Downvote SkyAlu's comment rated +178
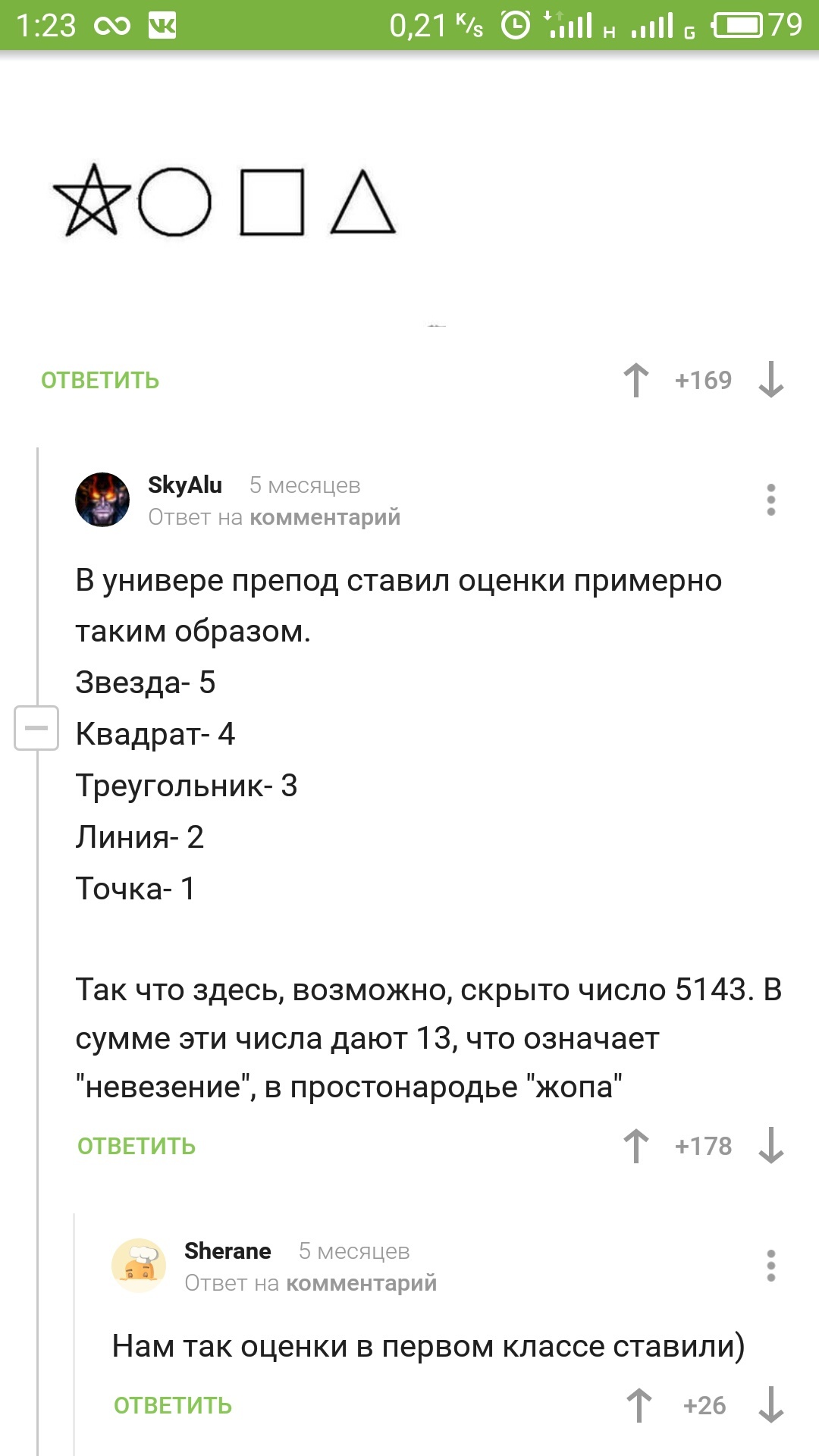Viewport: 819px width, 1456px height. click(x=770, y=1146)
